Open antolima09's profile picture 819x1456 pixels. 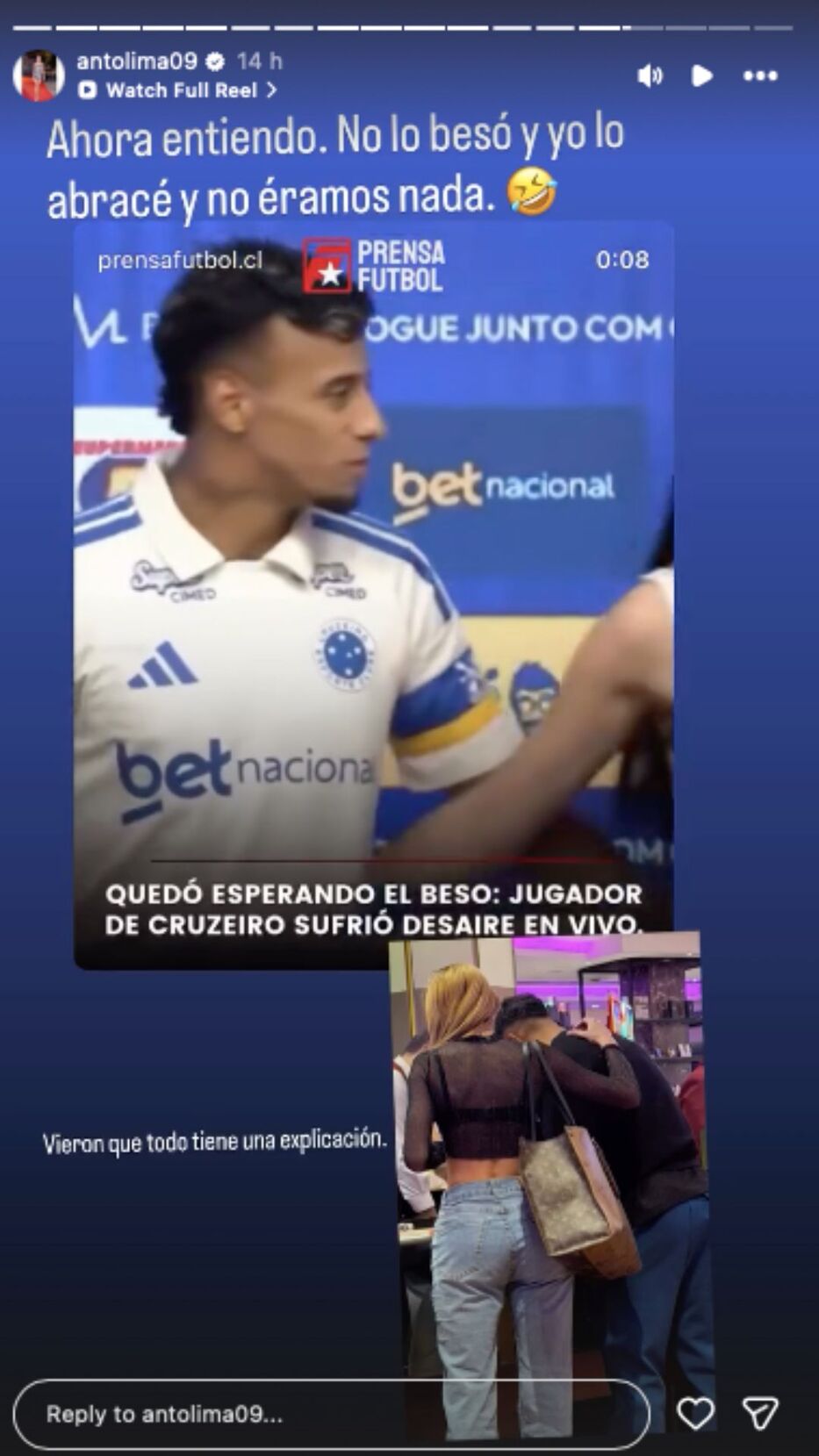(x=39, y=75)
